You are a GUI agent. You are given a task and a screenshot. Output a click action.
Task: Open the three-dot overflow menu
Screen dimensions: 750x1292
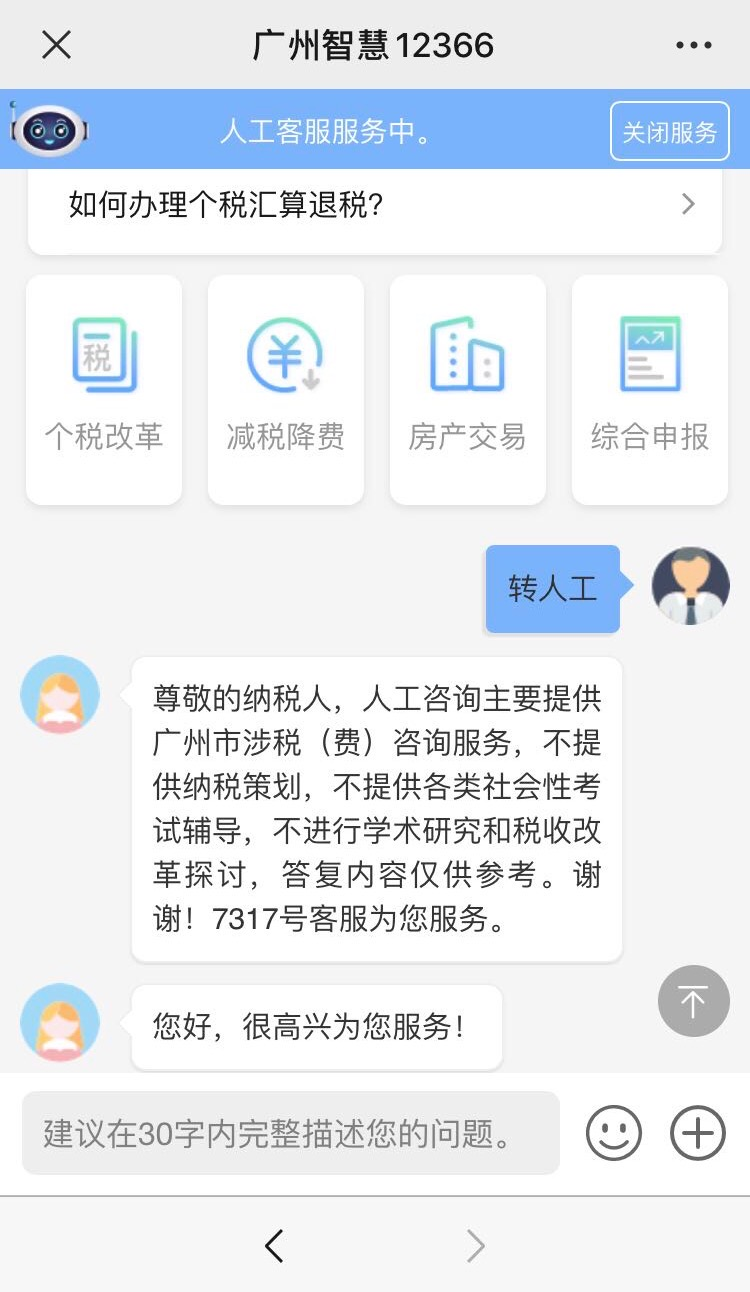[x=693, y=45]
